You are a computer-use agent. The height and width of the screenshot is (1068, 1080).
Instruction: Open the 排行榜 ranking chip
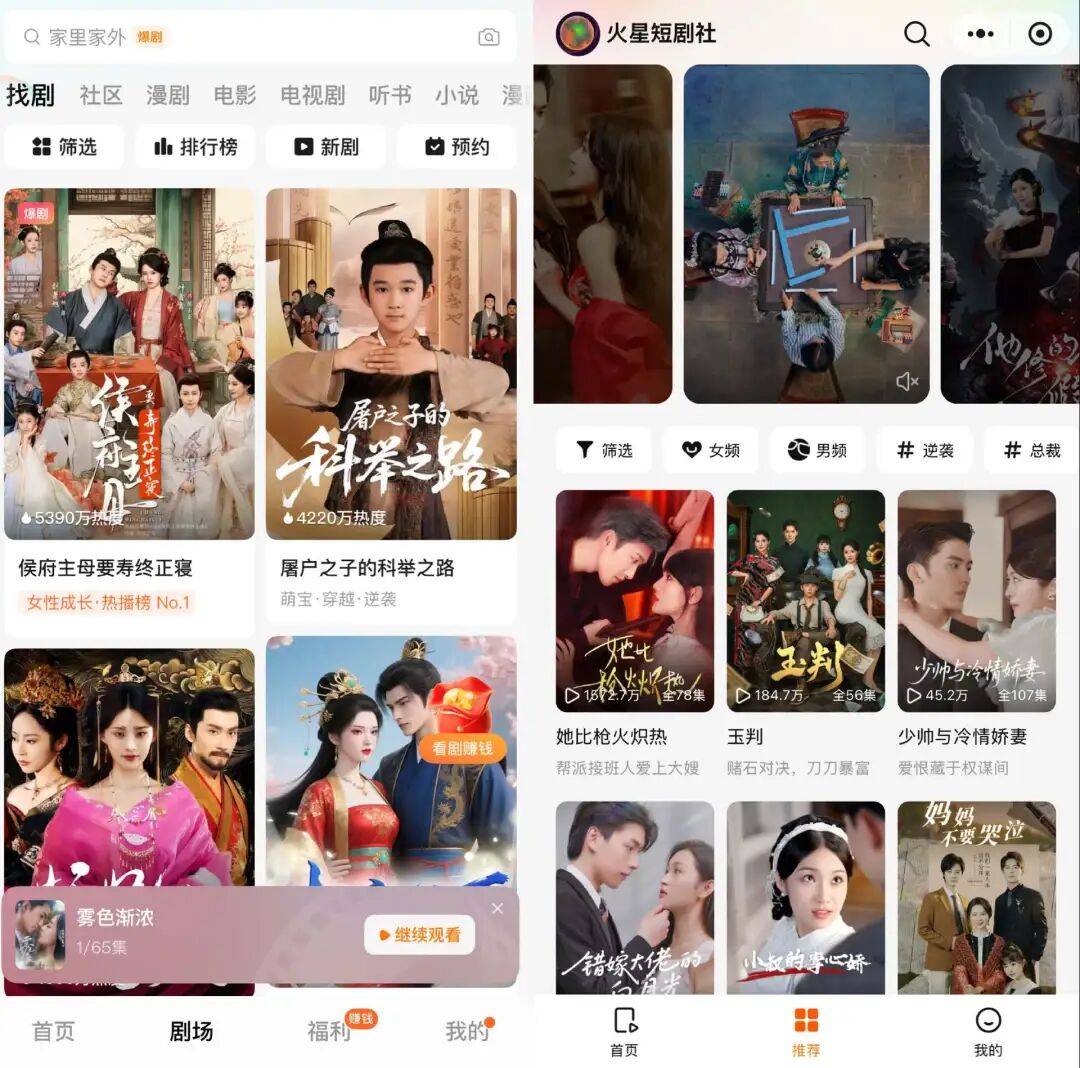tap(195, 147)
